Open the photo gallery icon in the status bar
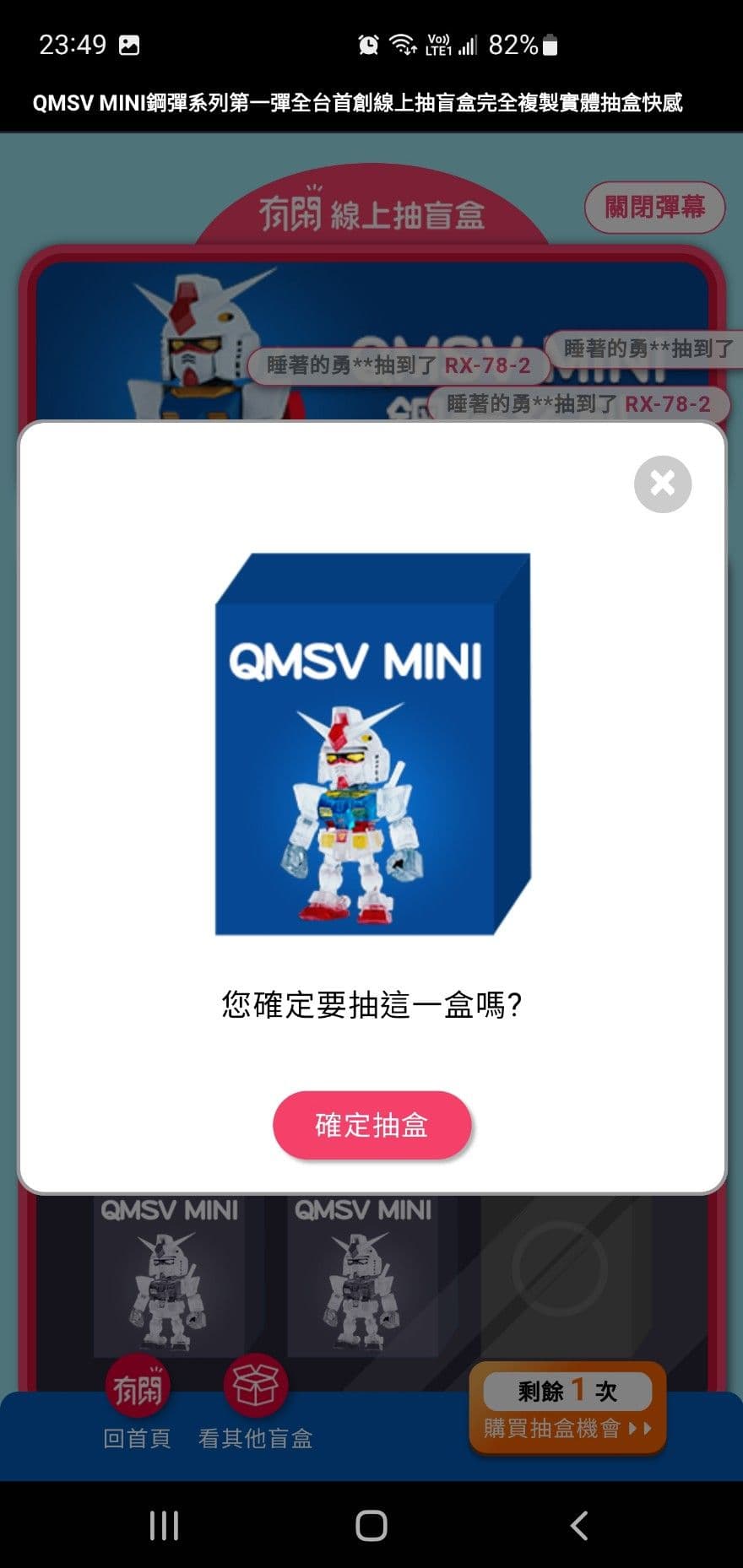Viewport: 743px width, 1568px height. click(x=128, y=44)
